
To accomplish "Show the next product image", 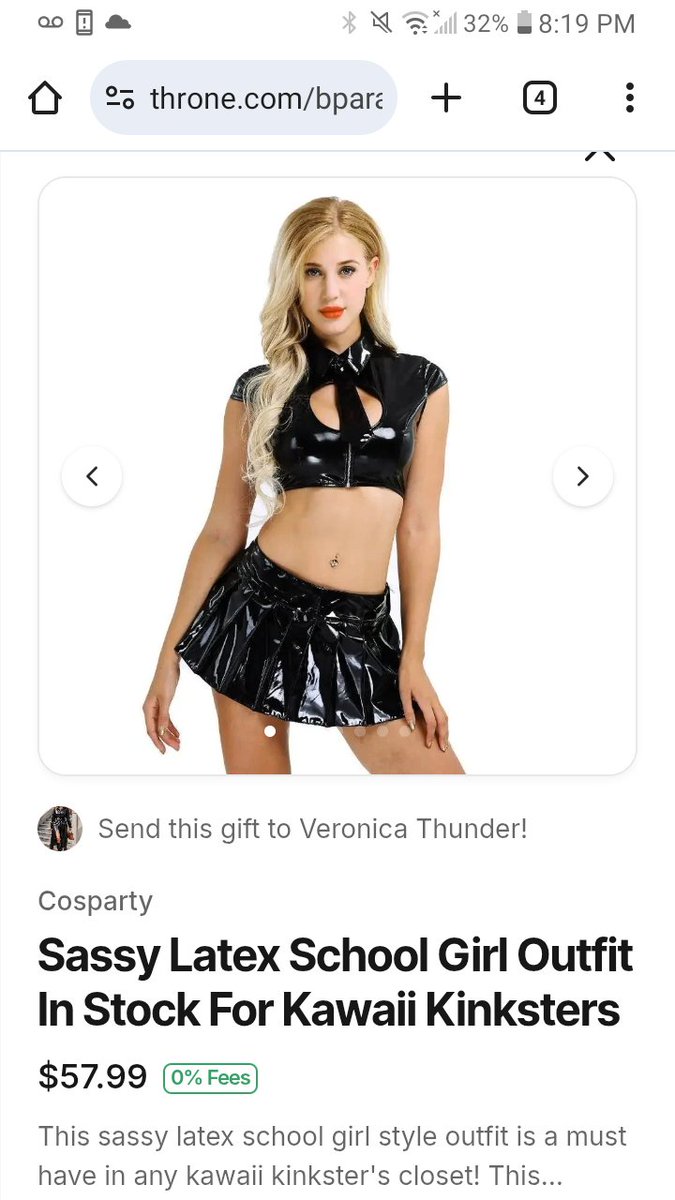I will point(583,476).
